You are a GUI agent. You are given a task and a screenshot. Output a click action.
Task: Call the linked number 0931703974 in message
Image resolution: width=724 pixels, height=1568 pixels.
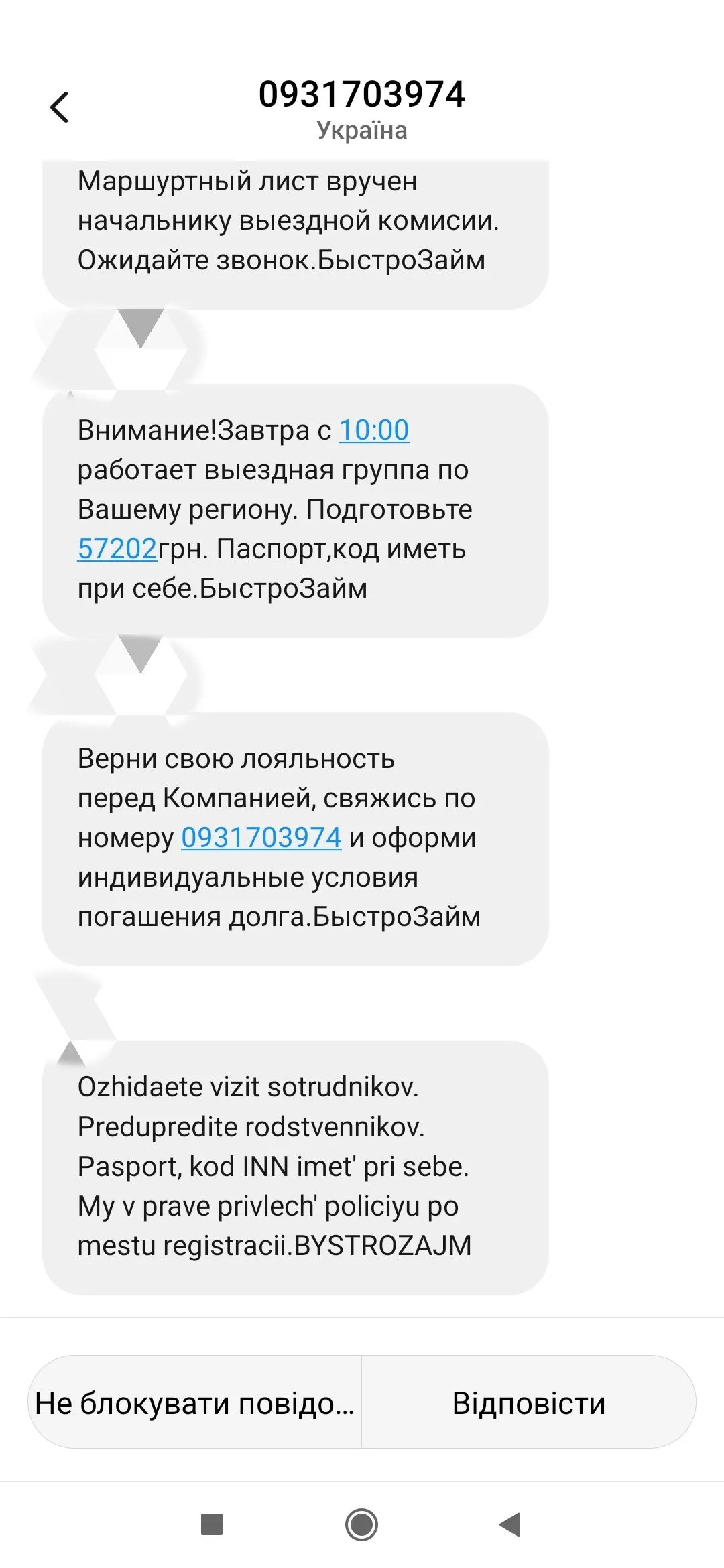click(261, 838)
